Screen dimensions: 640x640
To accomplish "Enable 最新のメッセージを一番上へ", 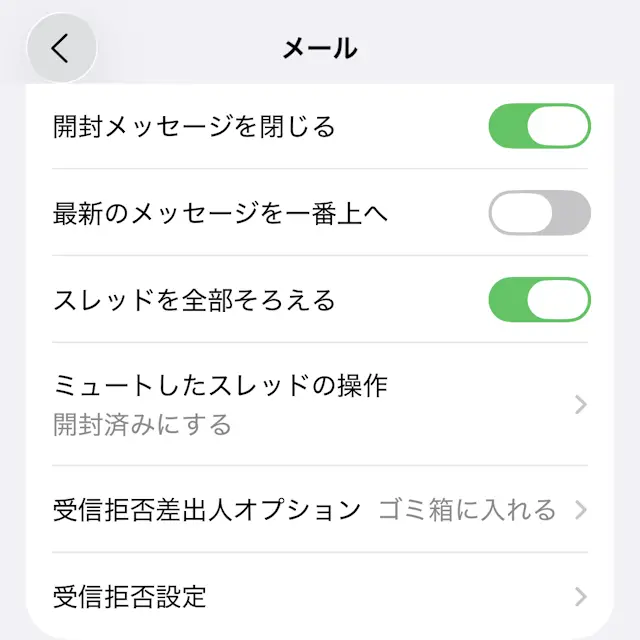I will (x=539, y=212).
